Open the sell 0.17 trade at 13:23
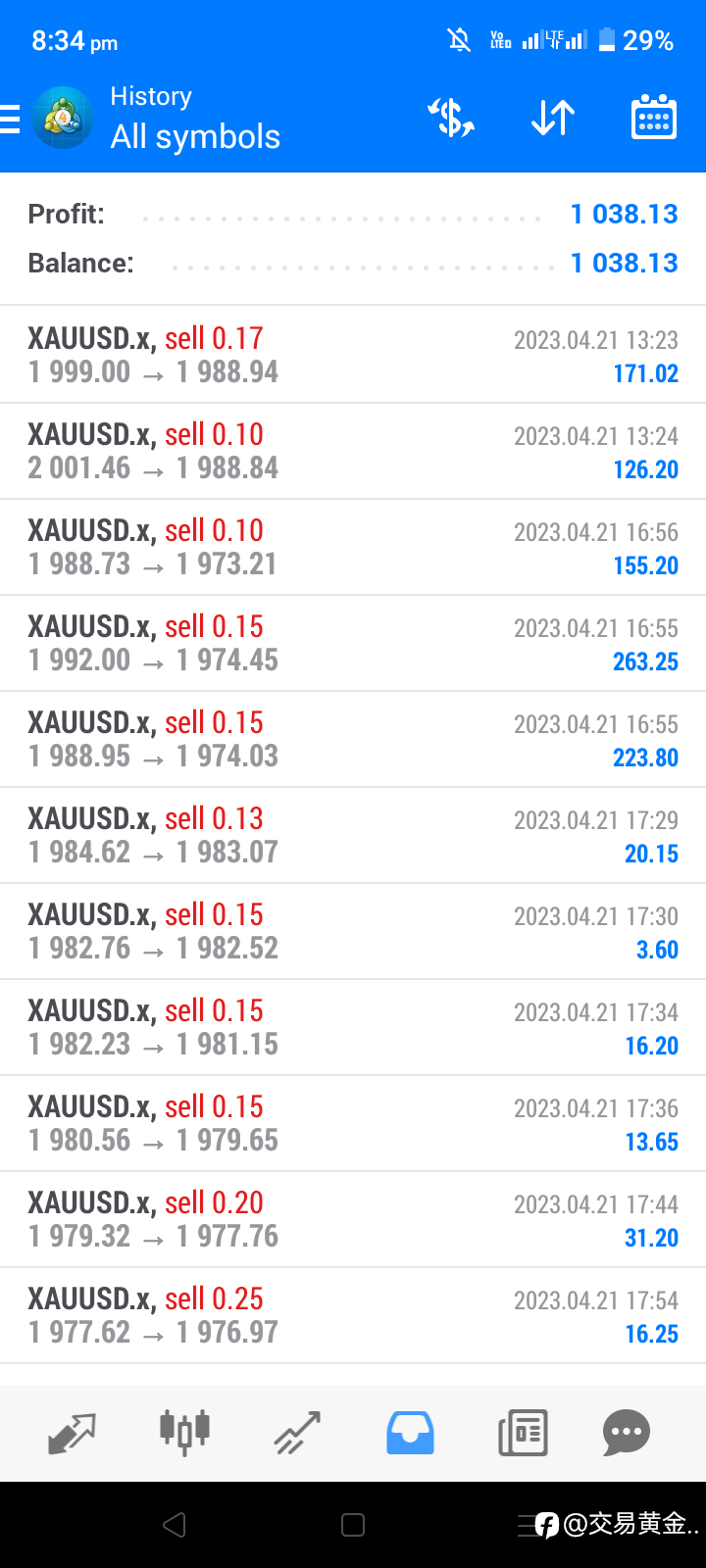Image resolution: width=706 pixels, height=1568 pixels. (353, 355)
